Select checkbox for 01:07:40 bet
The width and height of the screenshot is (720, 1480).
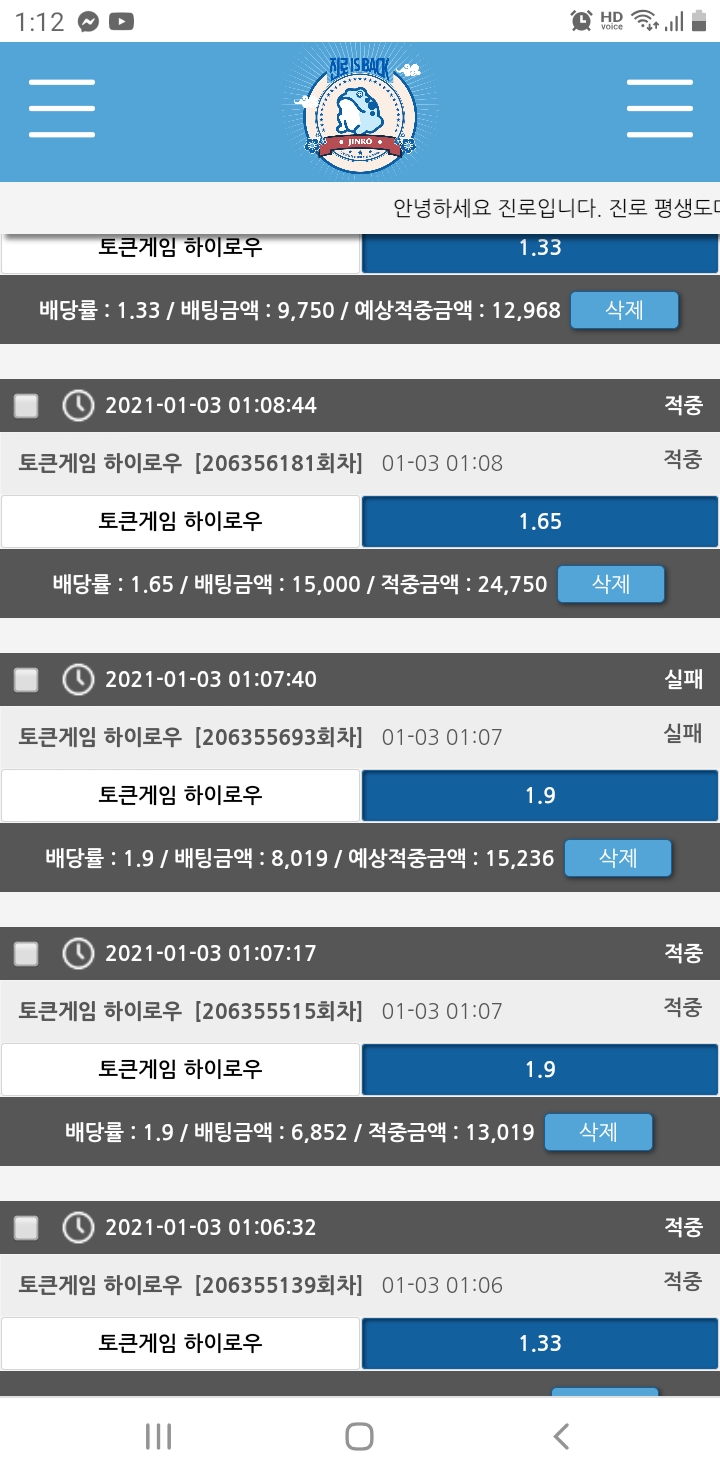(26, 679)
